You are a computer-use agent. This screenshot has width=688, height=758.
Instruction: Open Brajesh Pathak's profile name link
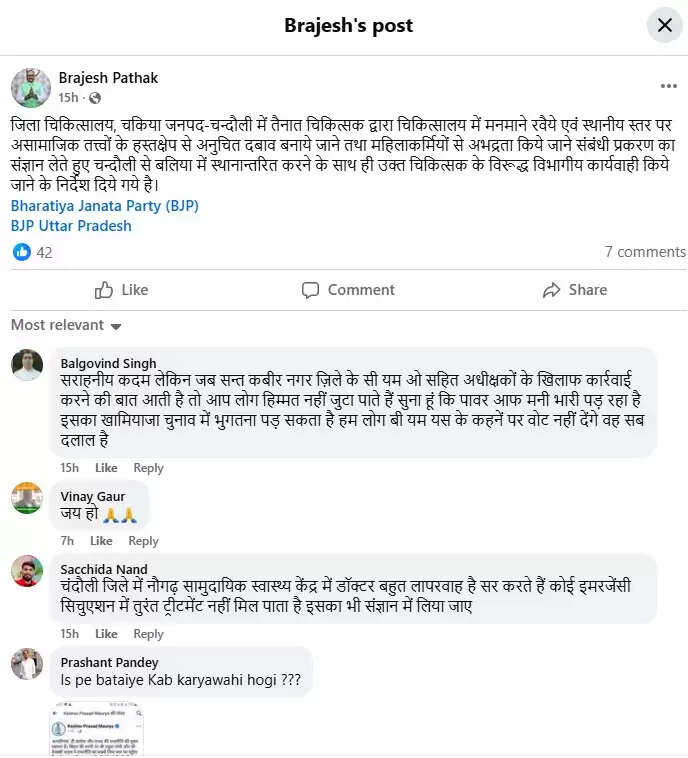coord(108,78)
